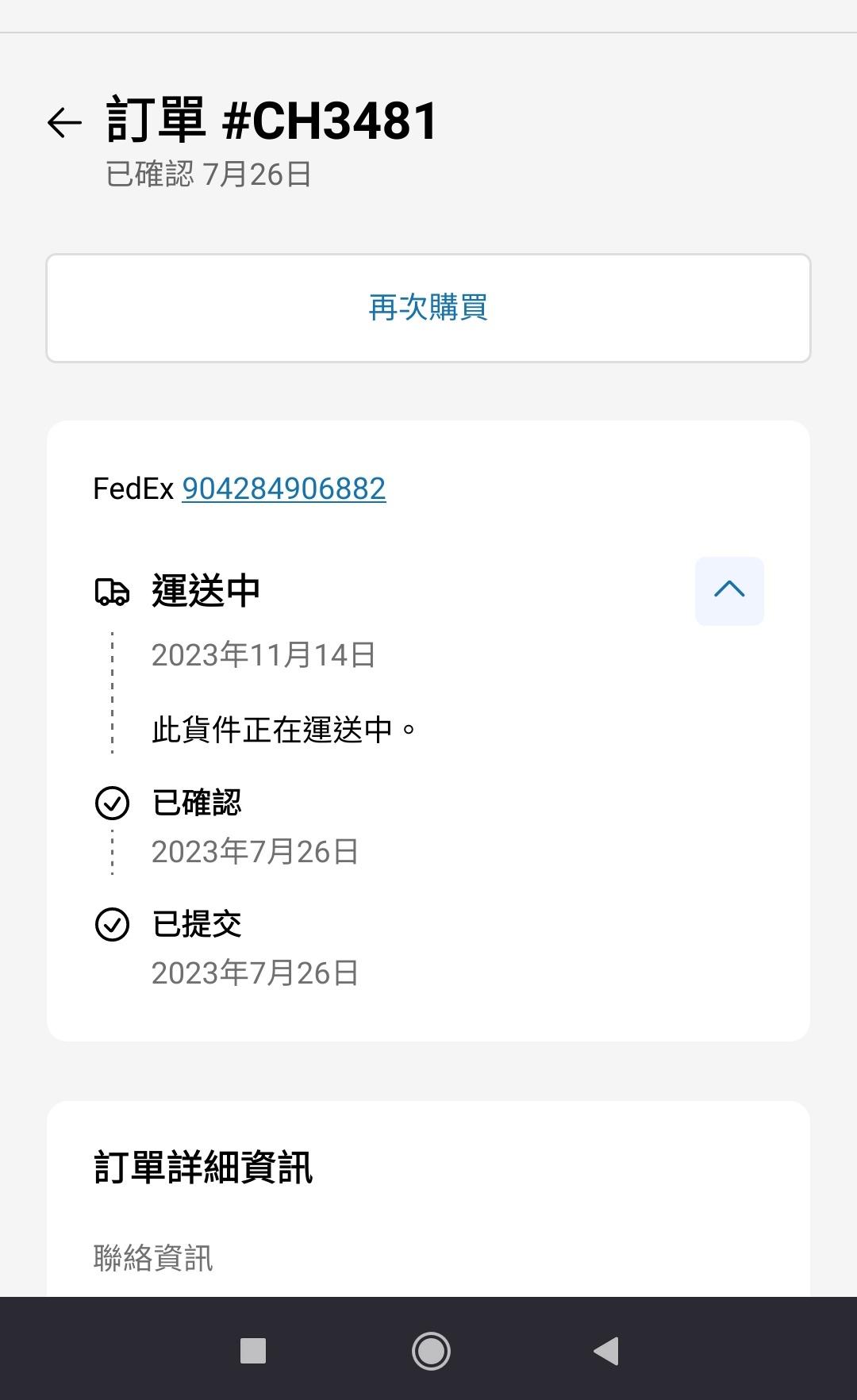The height and width of the screenshot is (1400, 857).
Task: Go back from order #CH3481
Action: (x=64, y=123)
